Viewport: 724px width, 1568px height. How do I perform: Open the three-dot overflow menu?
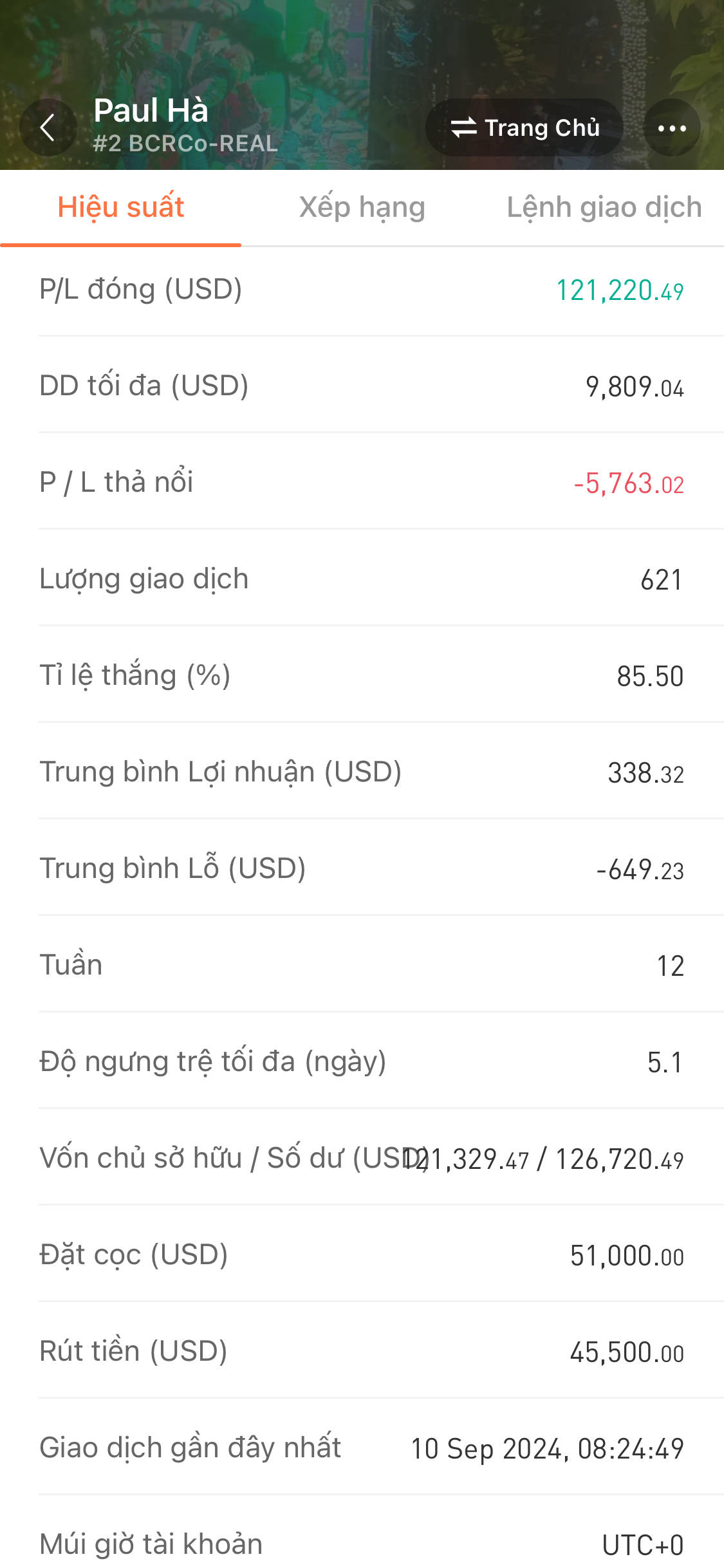pos(672,127)
